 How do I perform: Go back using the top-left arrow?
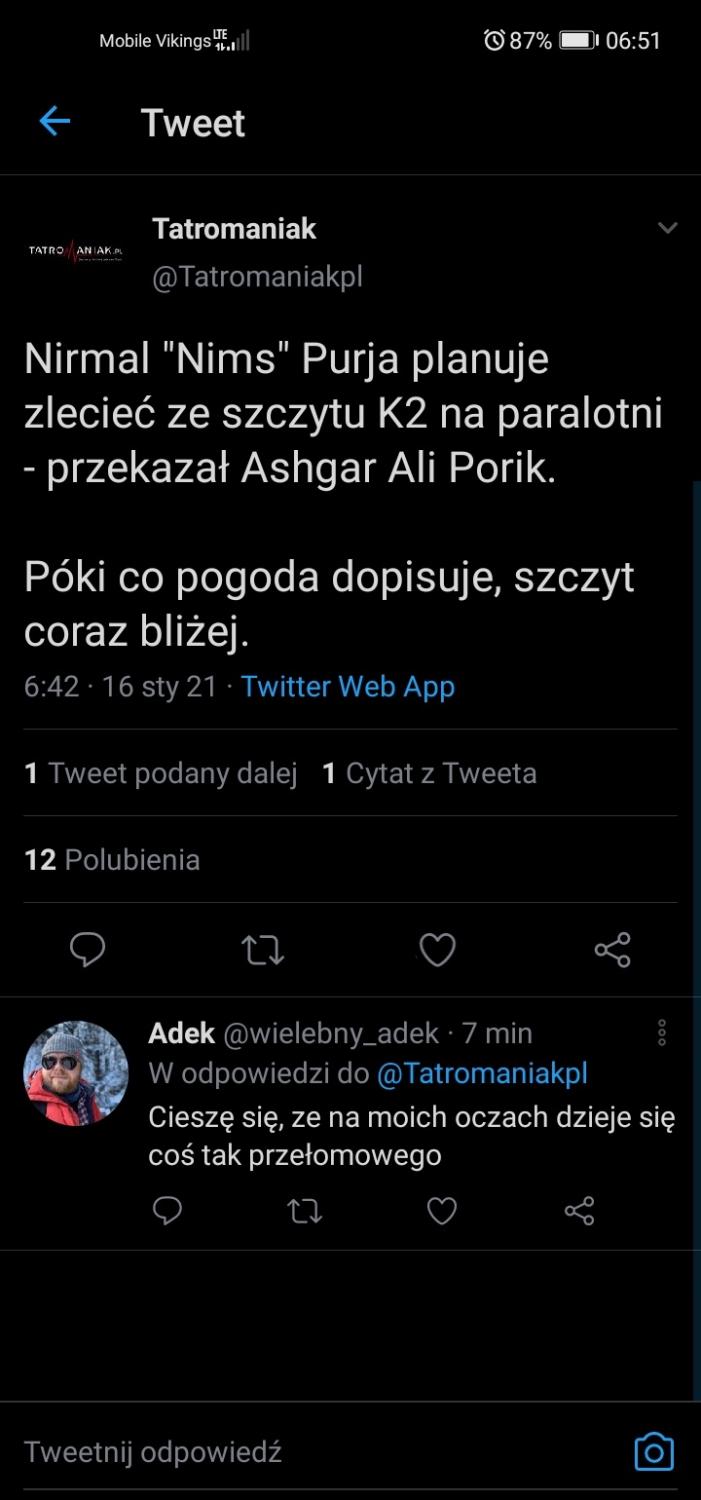click(54, 122)
